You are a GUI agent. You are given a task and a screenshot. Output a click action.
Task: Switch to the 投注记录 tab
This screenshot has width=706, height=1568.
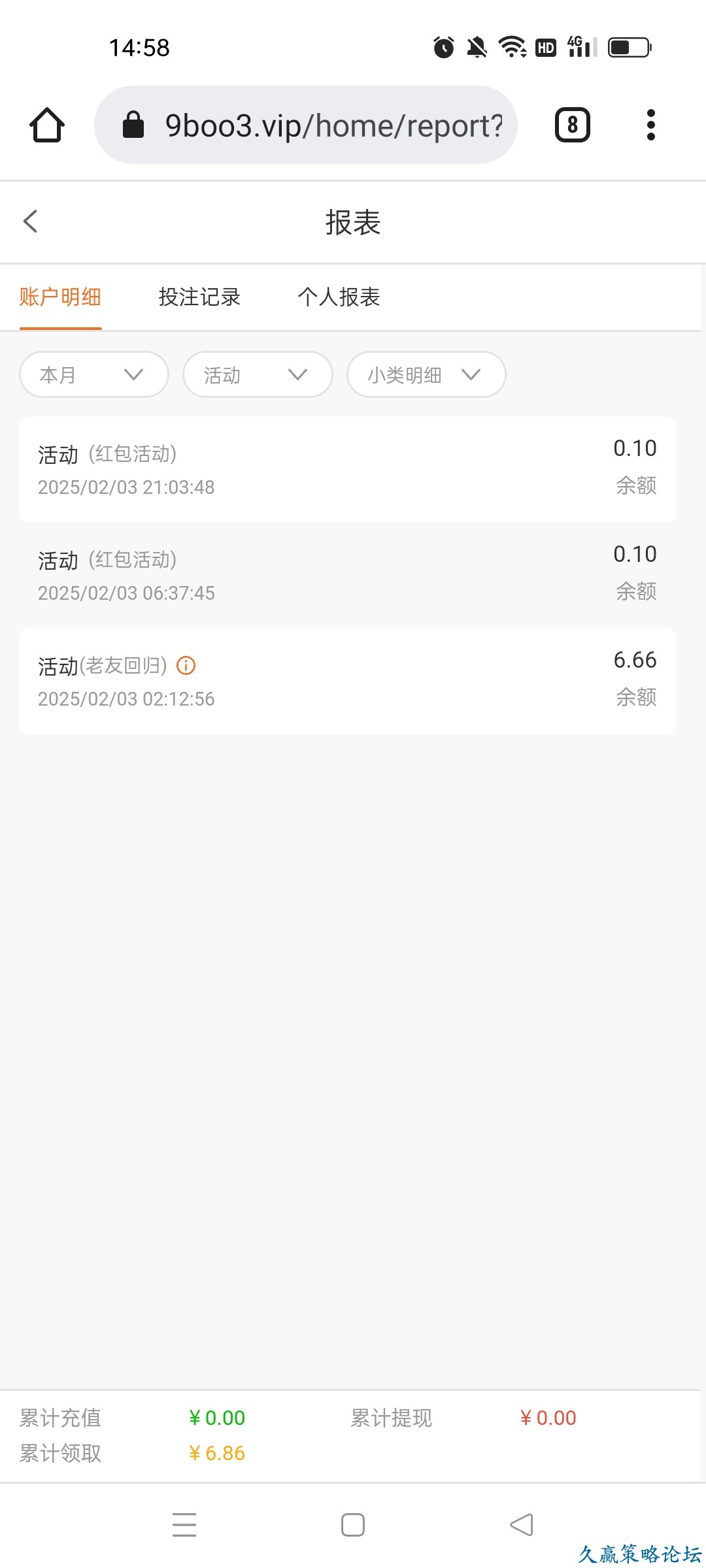[x=199, y=297]
